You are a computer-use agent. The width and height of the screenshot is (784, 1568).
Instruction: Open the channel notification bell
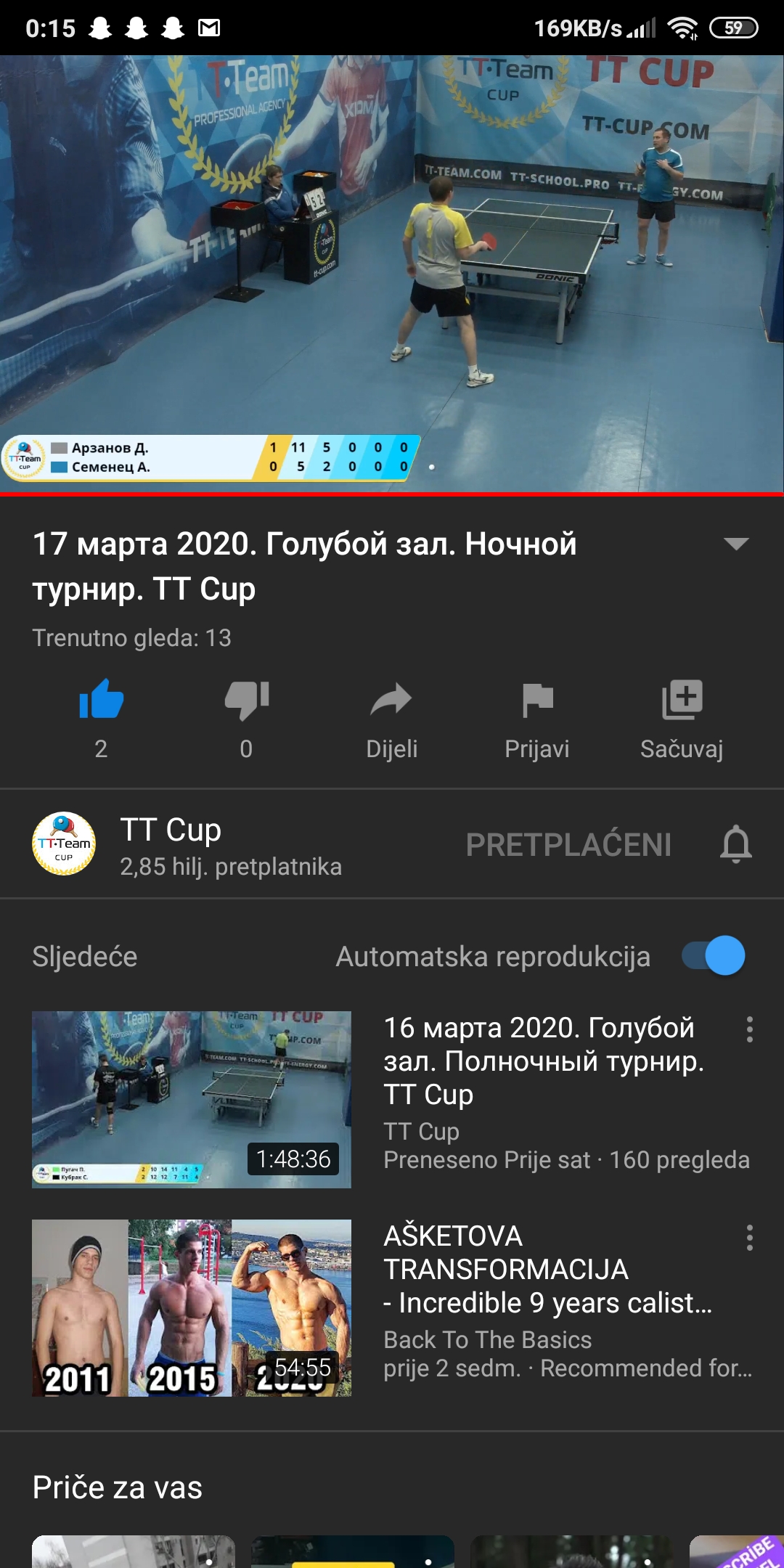[x=735, y=844]
